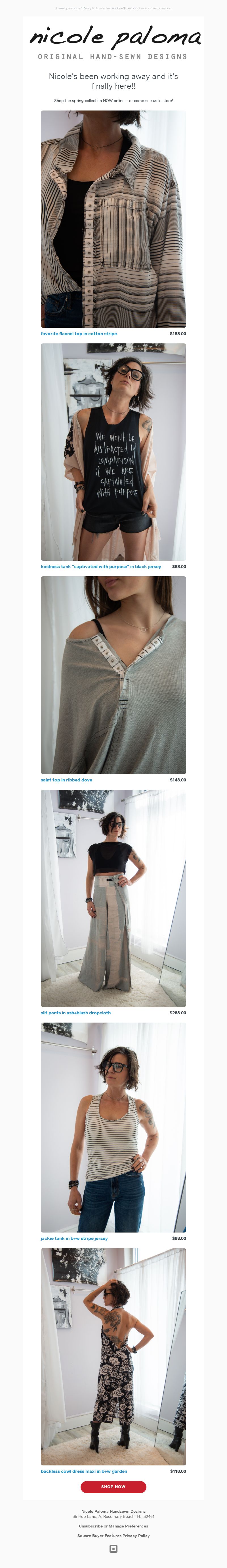Open backless cowl dress maxi link
This screenshot has height=1568, width=227.
coord(84,1471)
